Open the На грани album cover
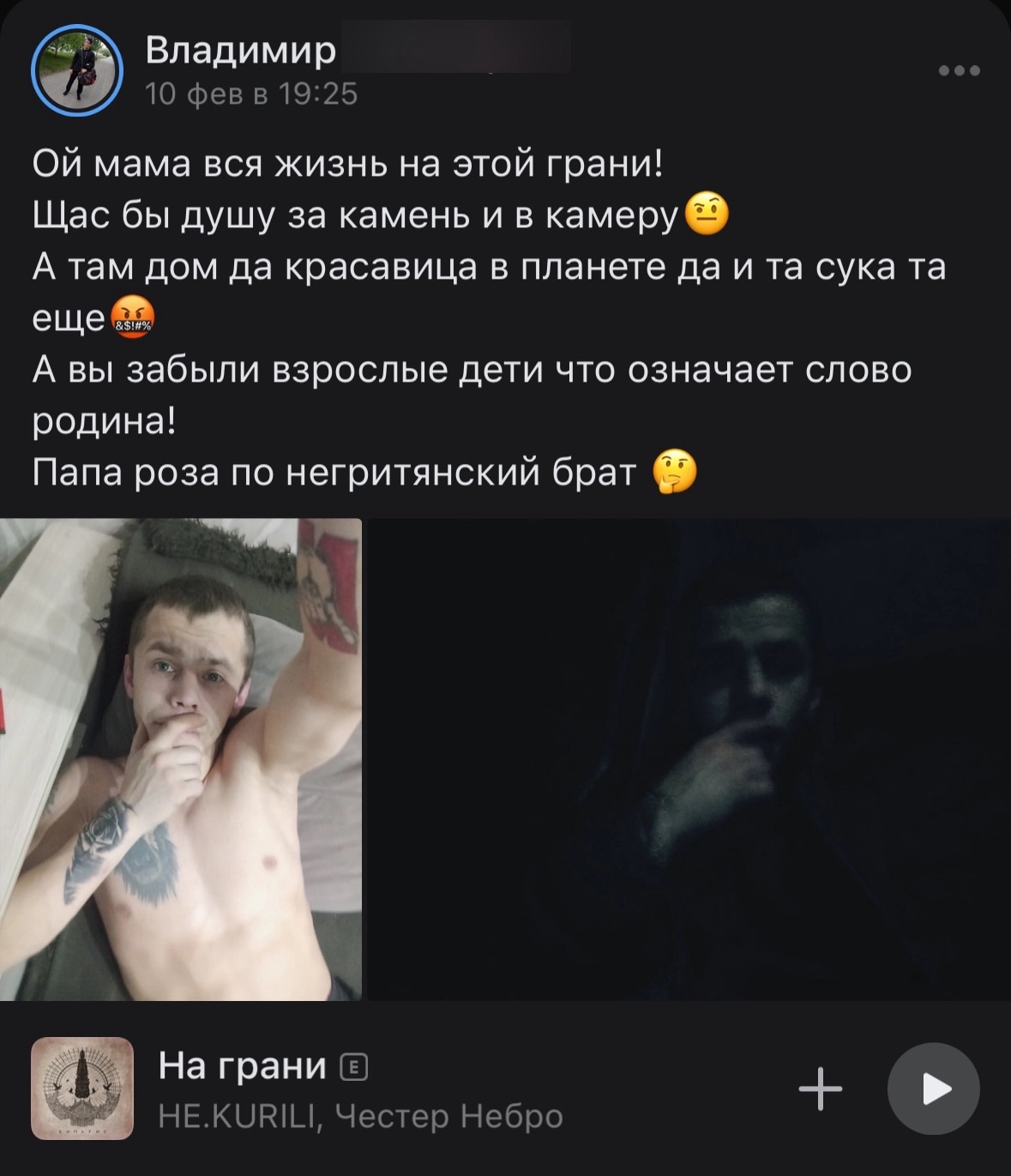Image resolution: width=1011 pixels, height=1176 pixels. [x=82, y=1089]
